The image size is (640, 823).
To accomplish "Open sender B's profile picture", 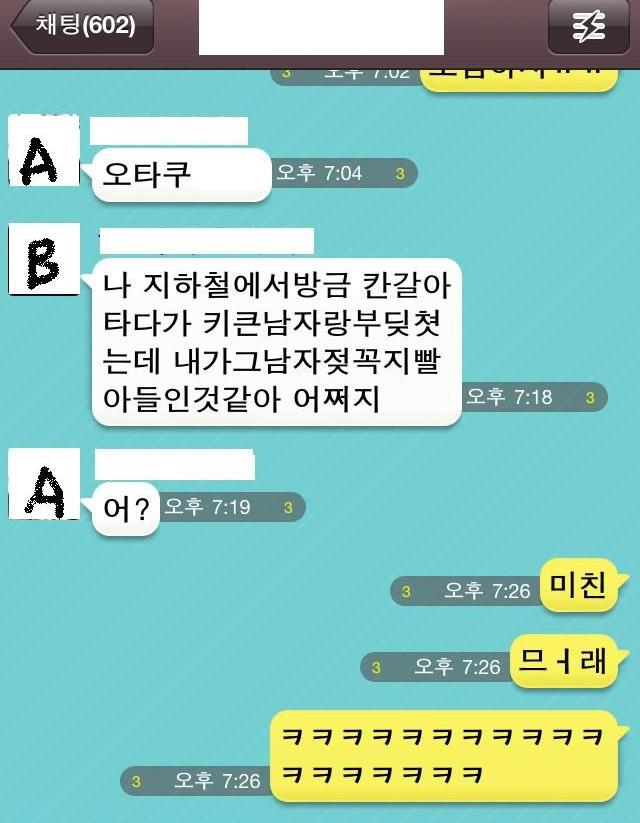I will click(42, 259).
